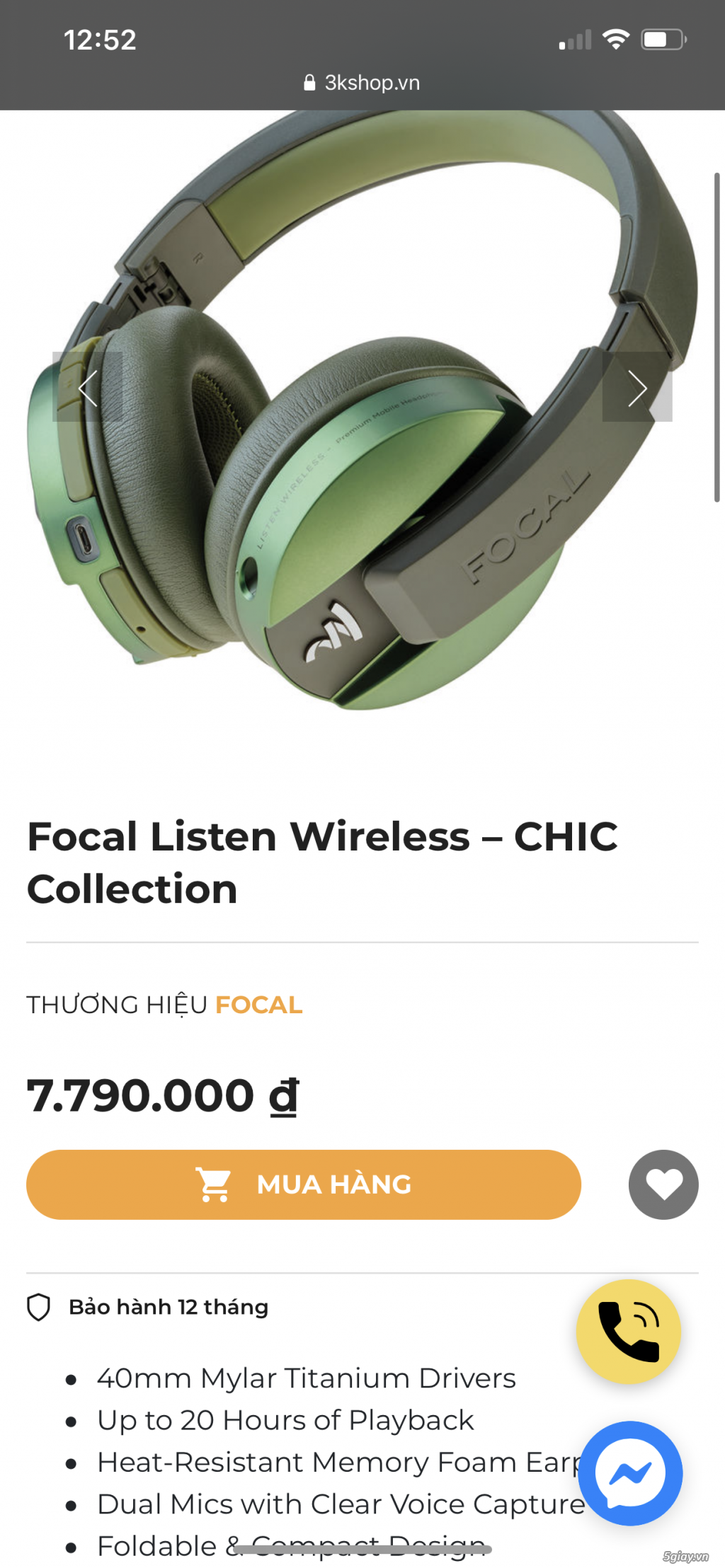Show the previous product image

[88, 387]
